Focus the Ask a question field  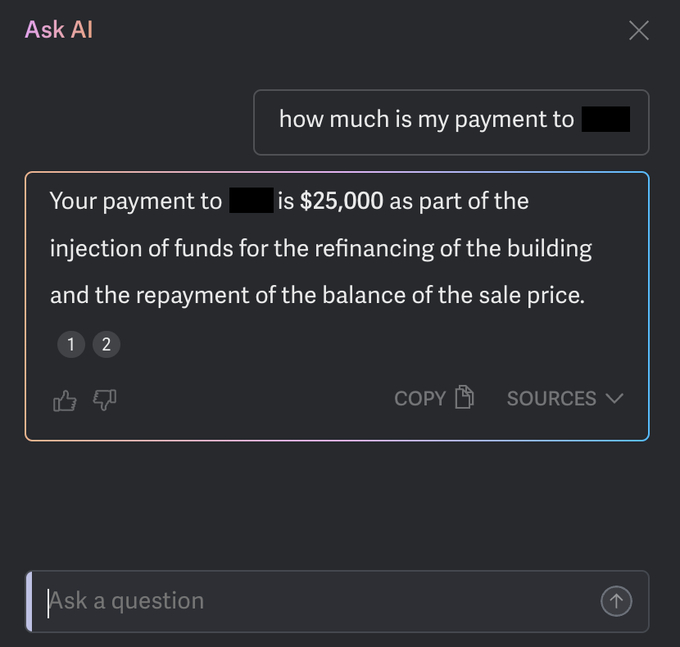tap(317, 601)
